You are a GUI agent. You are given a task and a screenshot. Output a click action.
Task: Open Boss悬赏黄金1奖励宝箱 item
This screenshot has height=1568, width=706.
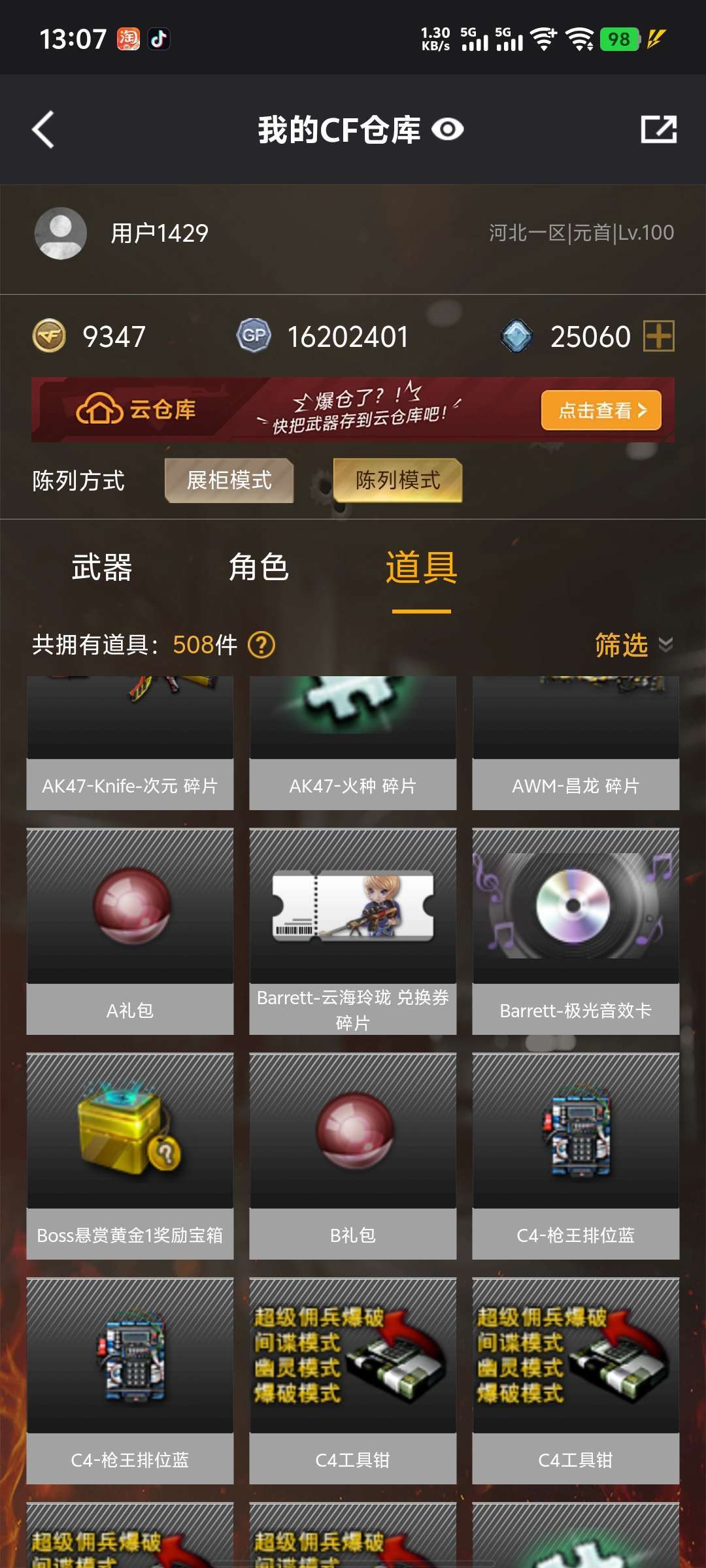coord(130,1156)
